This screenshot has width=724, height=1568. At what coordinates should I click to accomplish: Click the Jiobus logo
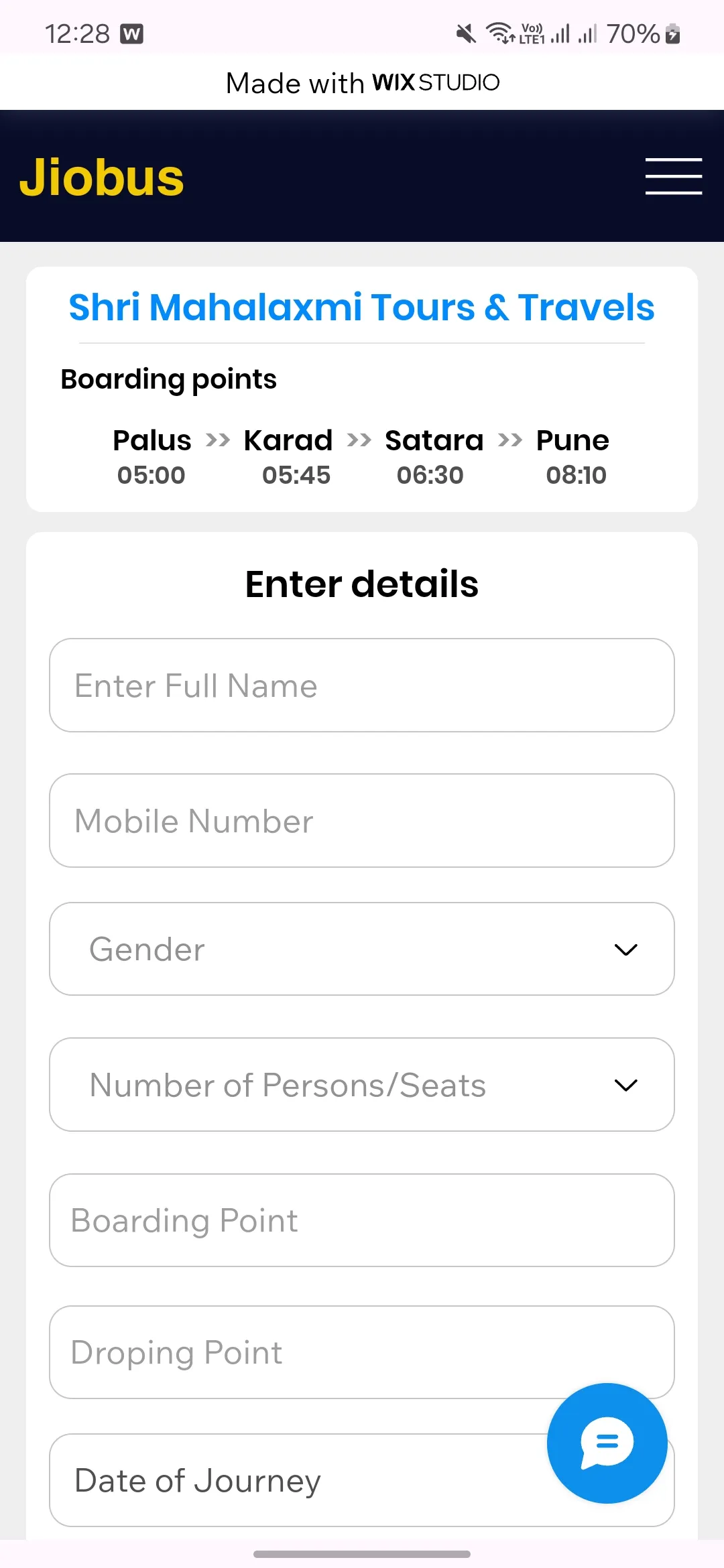click(102, 177)
